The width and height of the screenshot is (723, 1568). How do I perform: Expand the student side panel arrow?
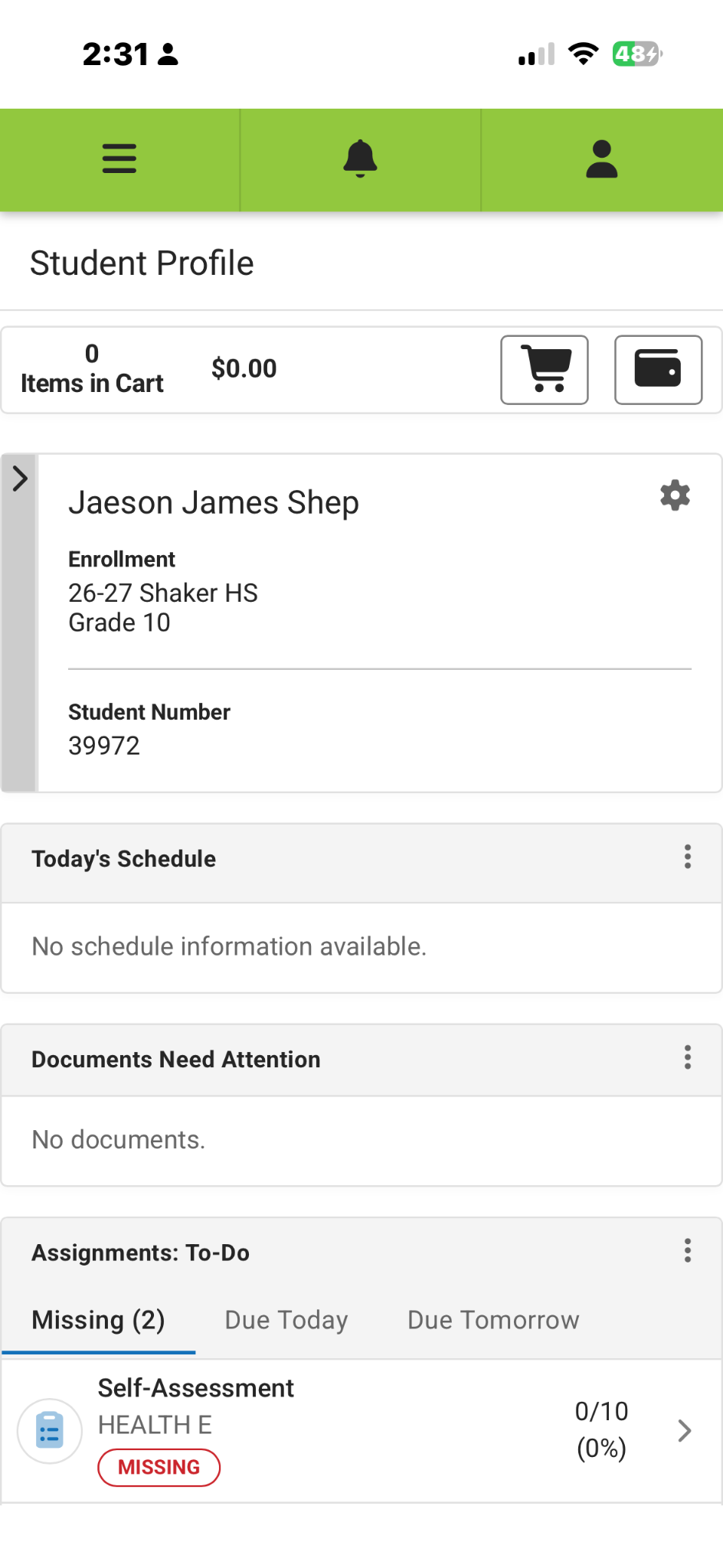20,479
